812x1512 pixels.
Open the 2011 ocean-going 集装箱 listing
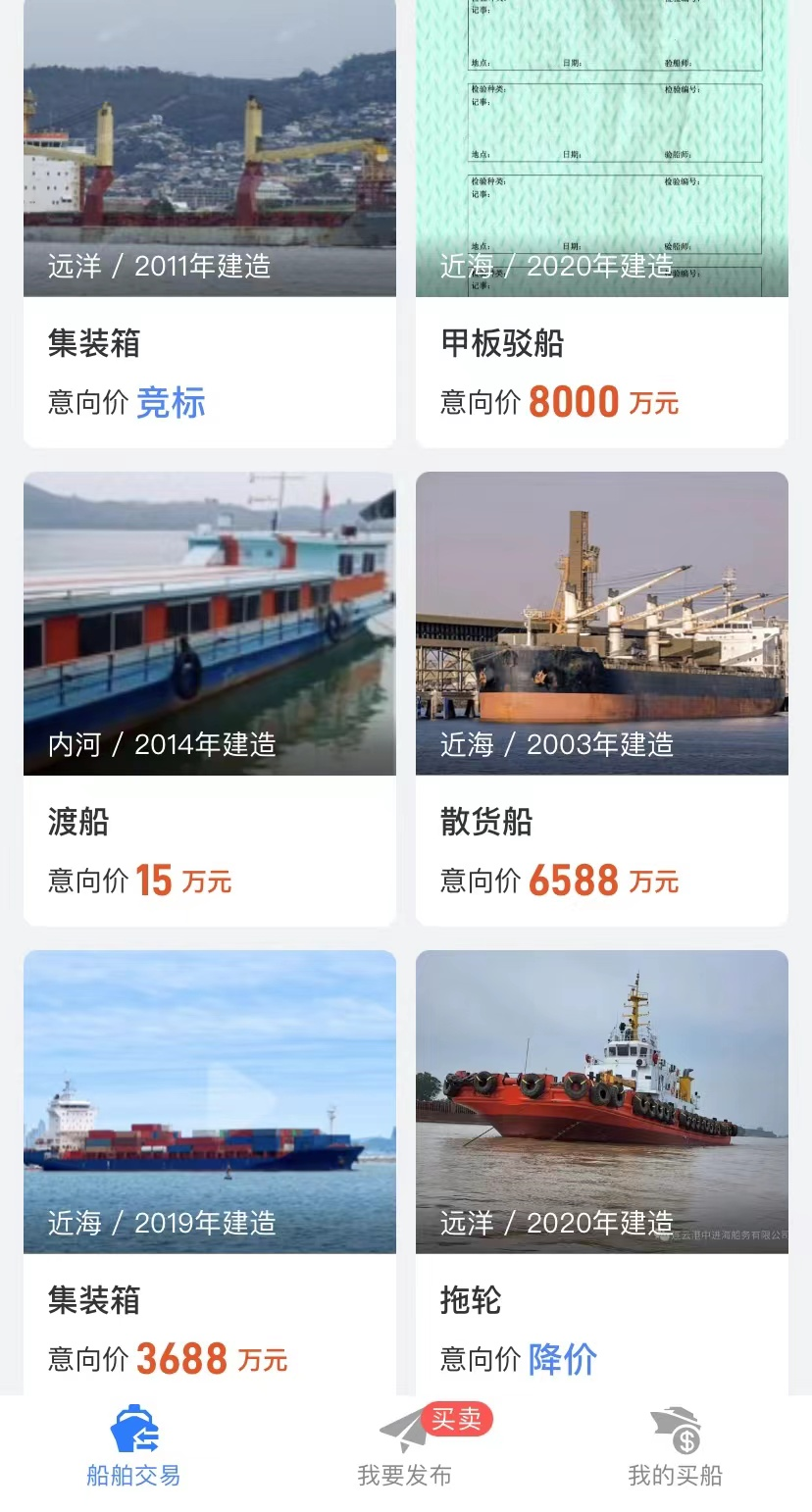[x=209, y=226]
